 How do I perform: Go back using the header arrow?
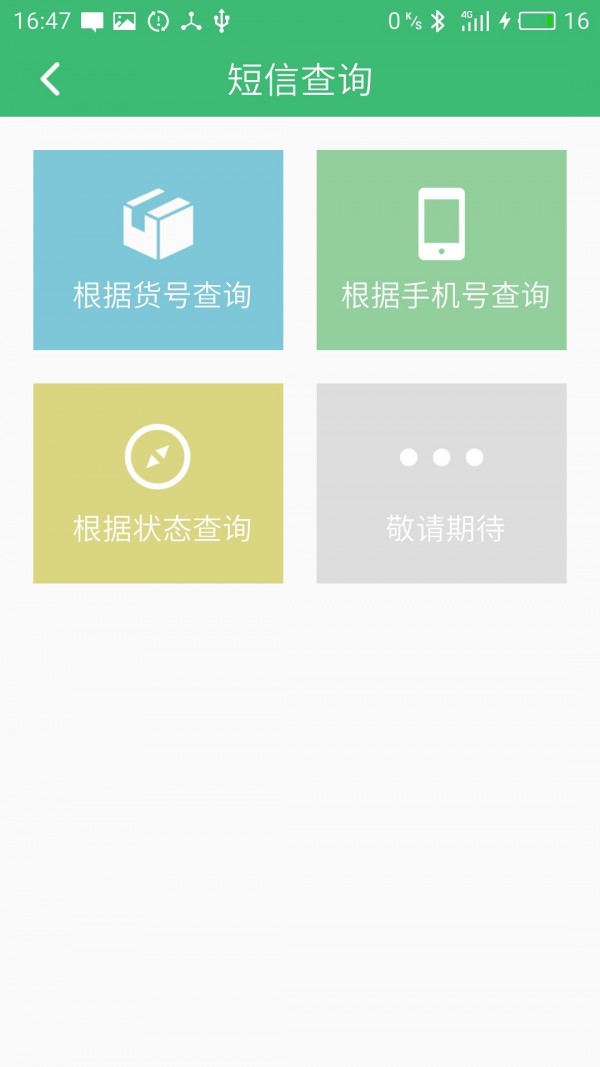pos(50,79)
